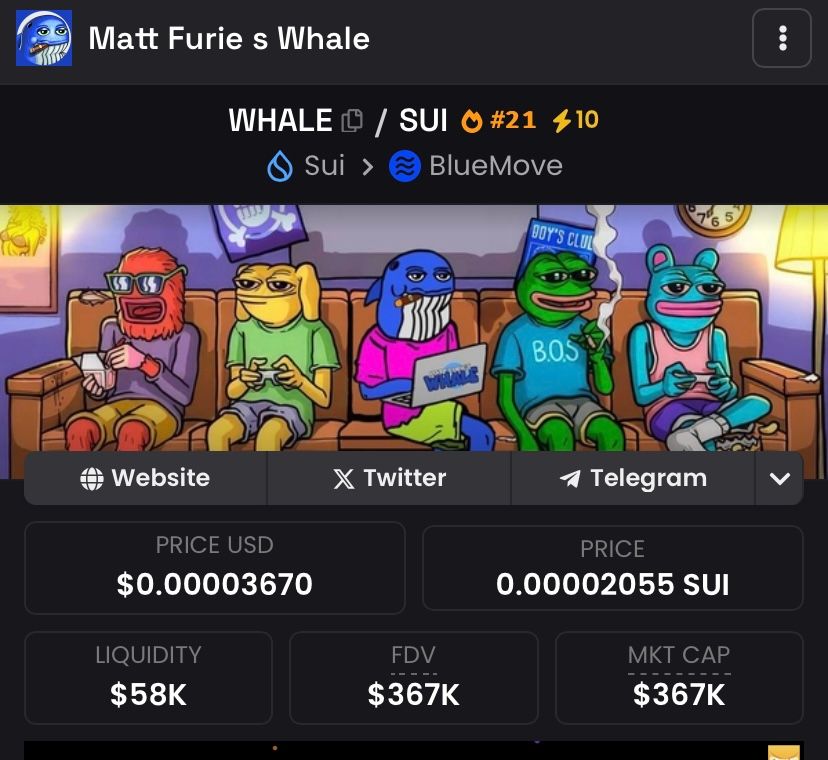Screen dimensions: 828x760
Task: Expand more links with the chevron
Action: click(x=780, y=478)
